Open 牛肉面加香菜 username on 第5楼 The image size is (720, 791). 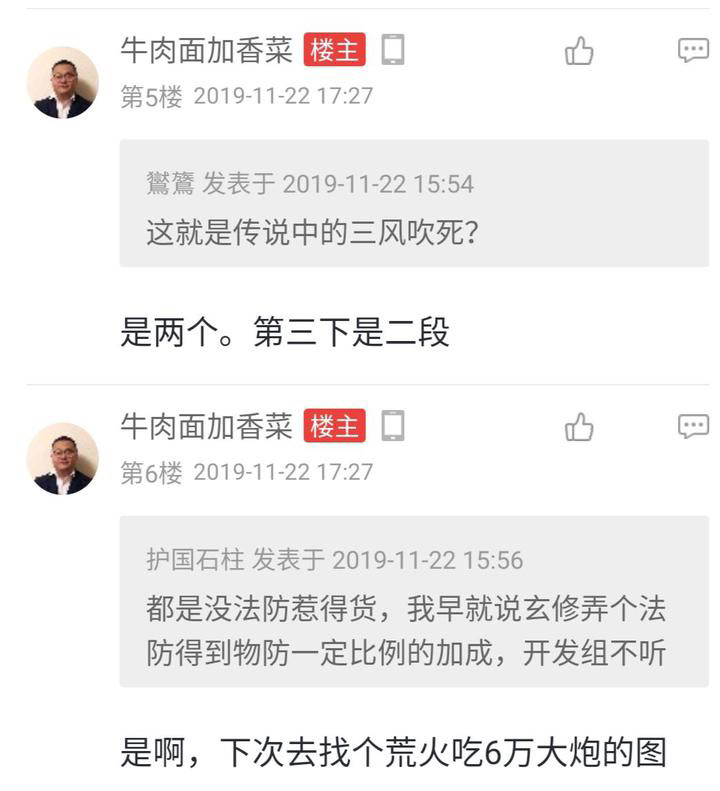click(206, 50)
